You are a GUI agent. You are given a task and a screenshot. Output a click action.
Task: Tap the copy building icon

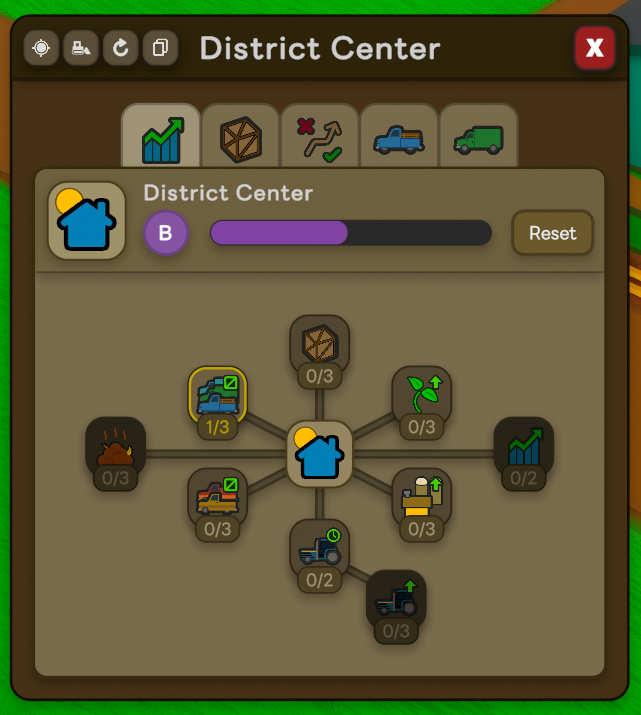(159, 48)
